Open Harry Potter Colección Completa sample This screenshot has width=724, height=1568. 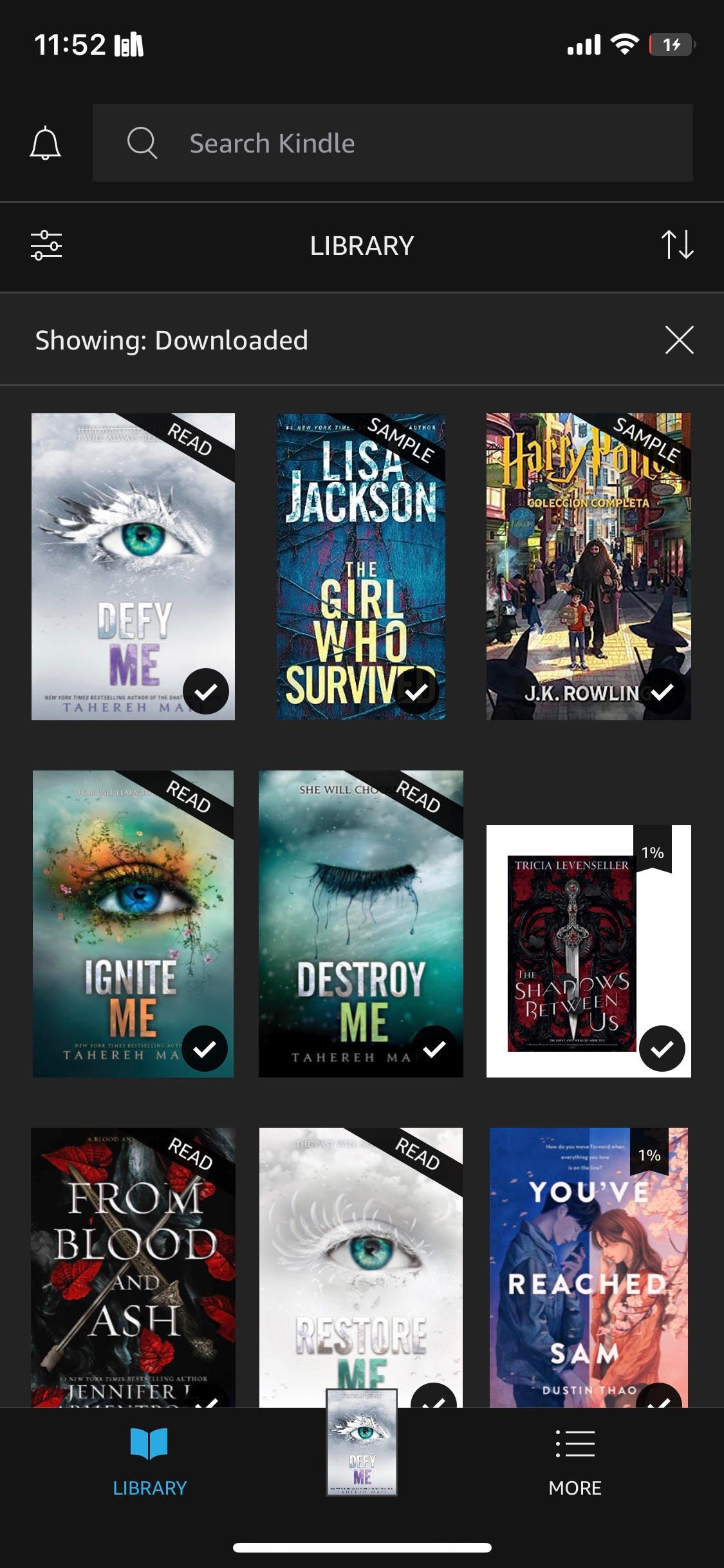coord(588,566)
